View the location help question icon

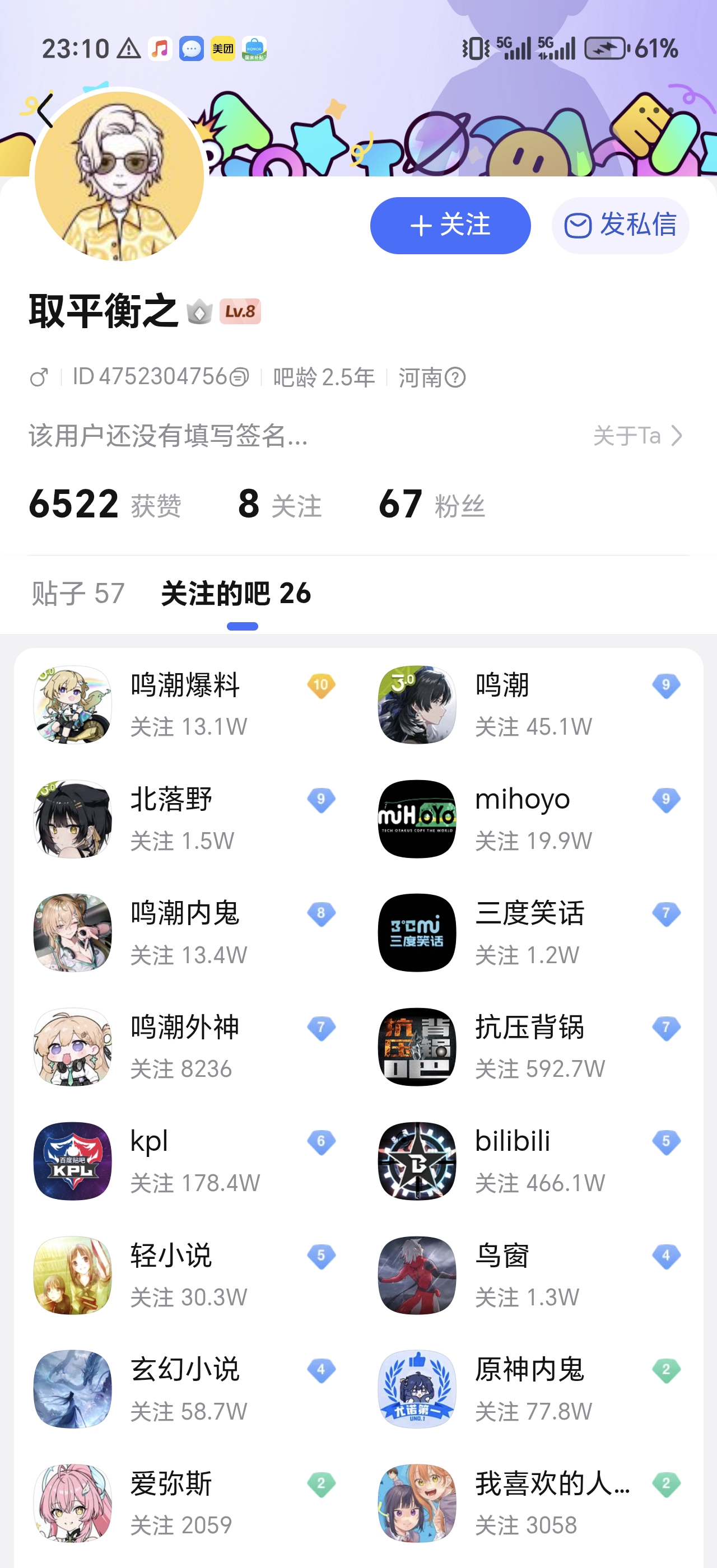click(x=455, y=378)
